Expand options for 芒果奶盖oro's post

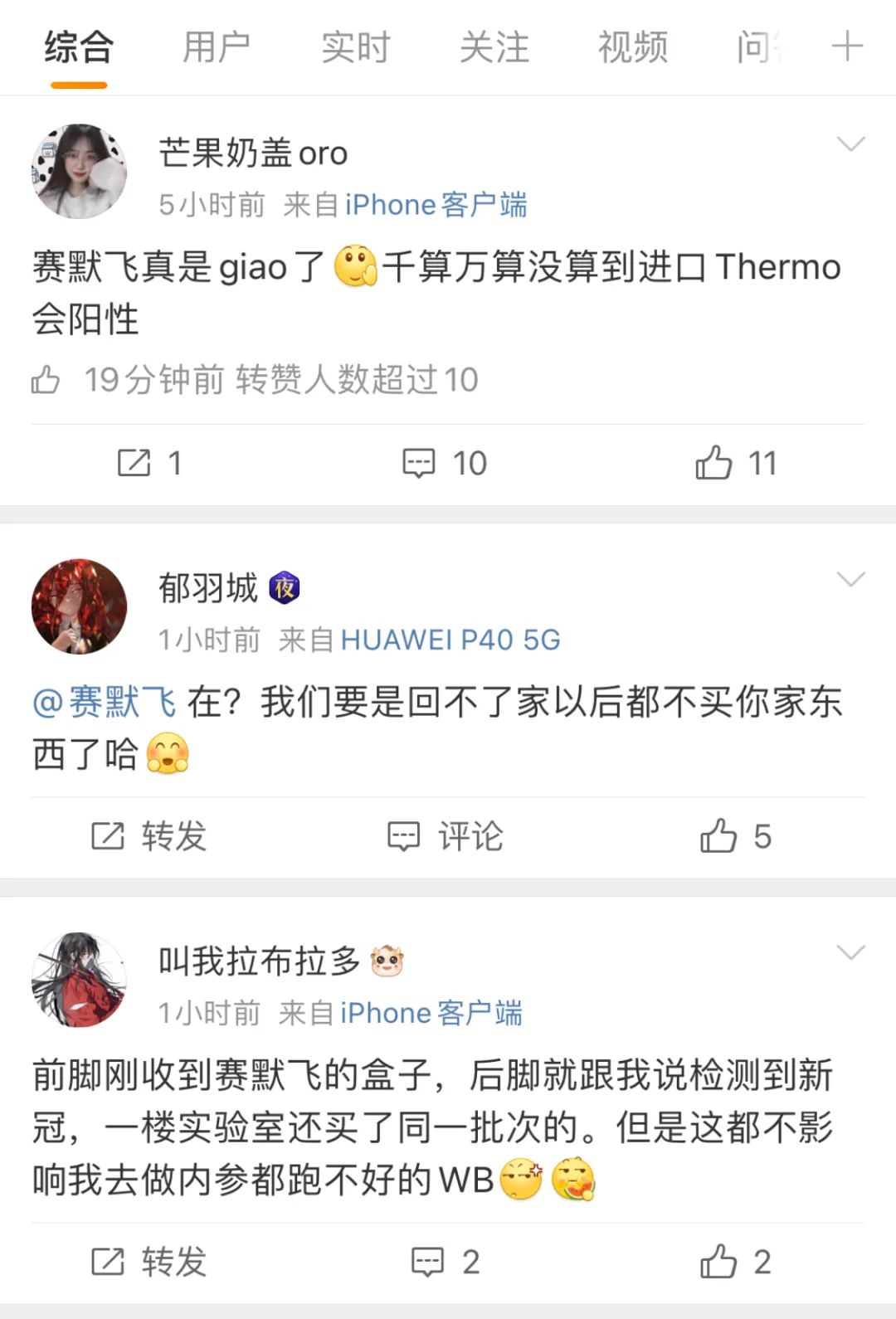pos(851,145)
